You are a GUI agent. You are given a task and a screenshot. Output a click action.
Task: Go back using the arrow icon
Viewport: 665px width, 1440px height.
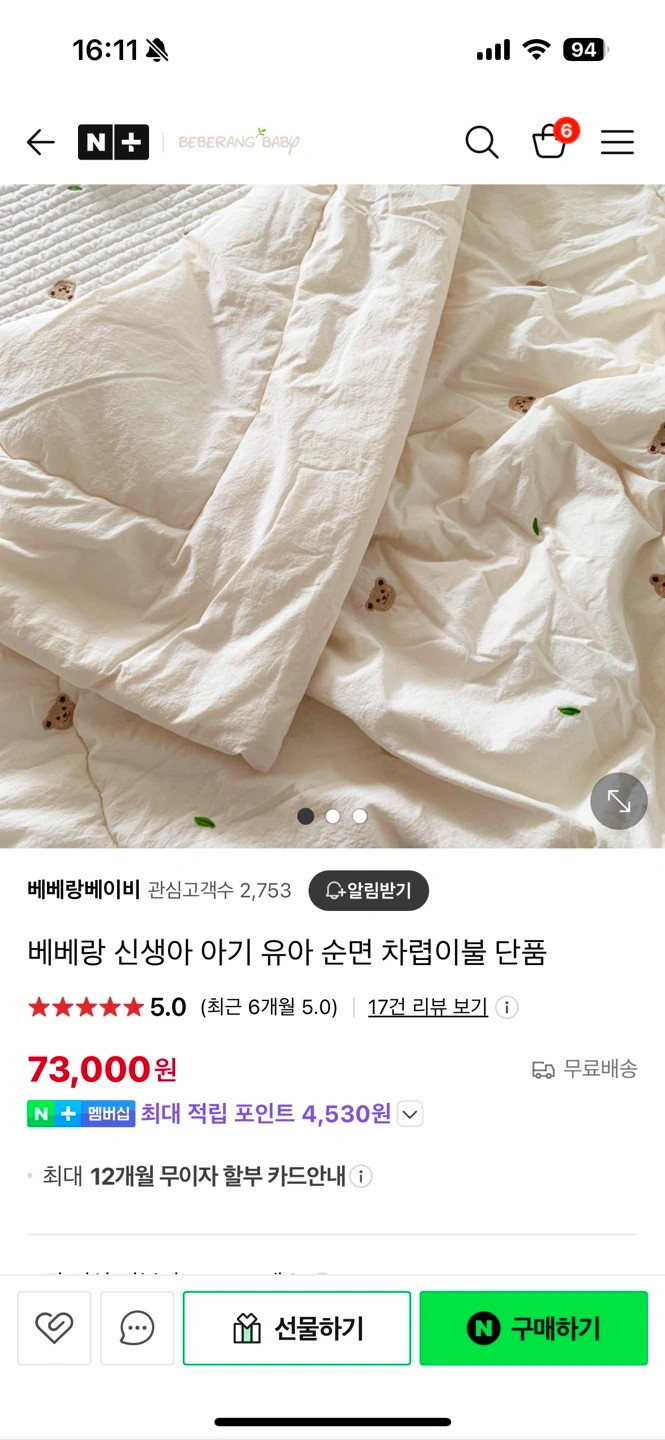pyautogui.click(x=40, y=143)
